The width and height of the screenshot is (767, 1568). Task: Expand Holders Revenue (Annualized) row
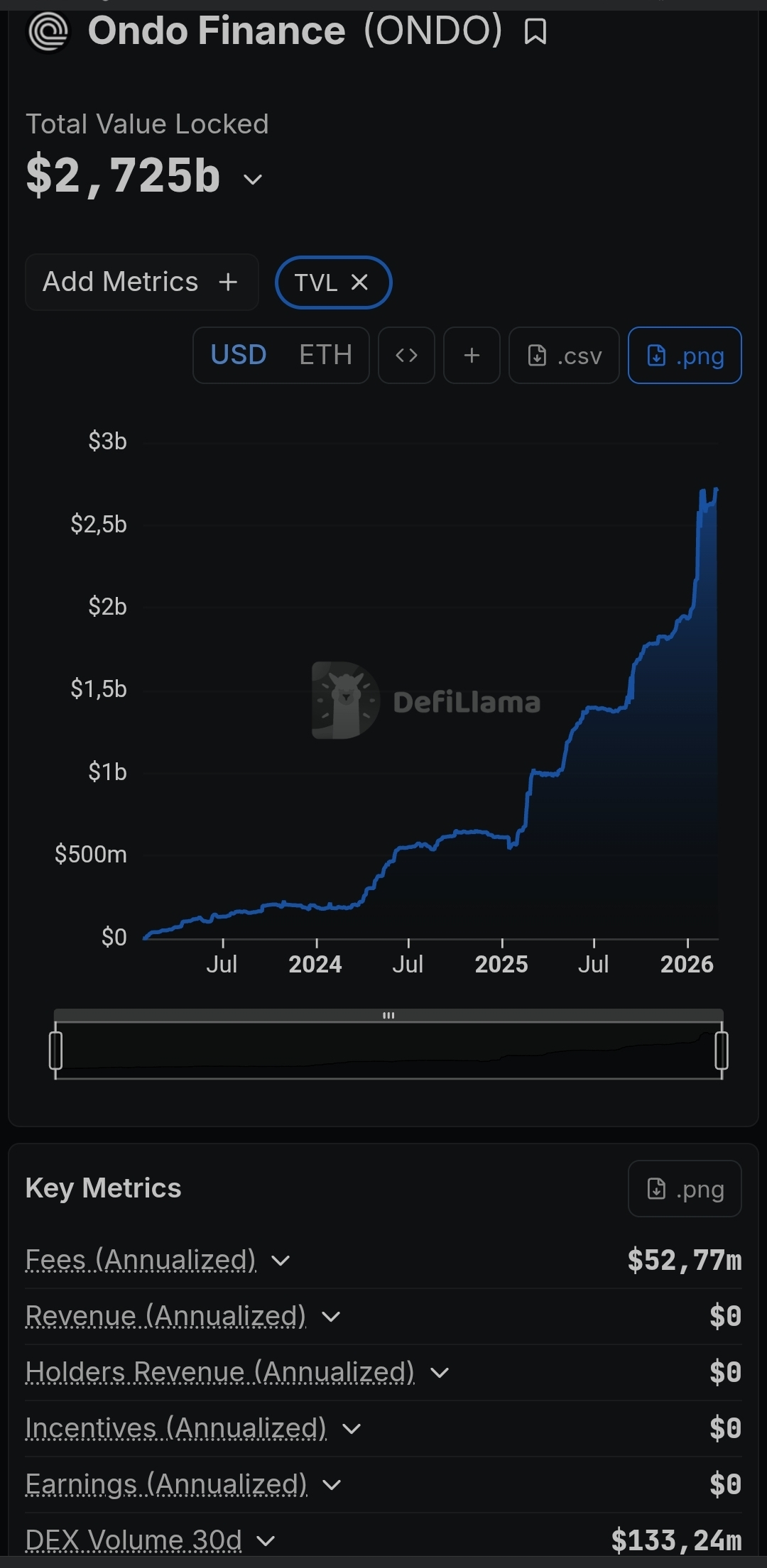(440, 1373)
